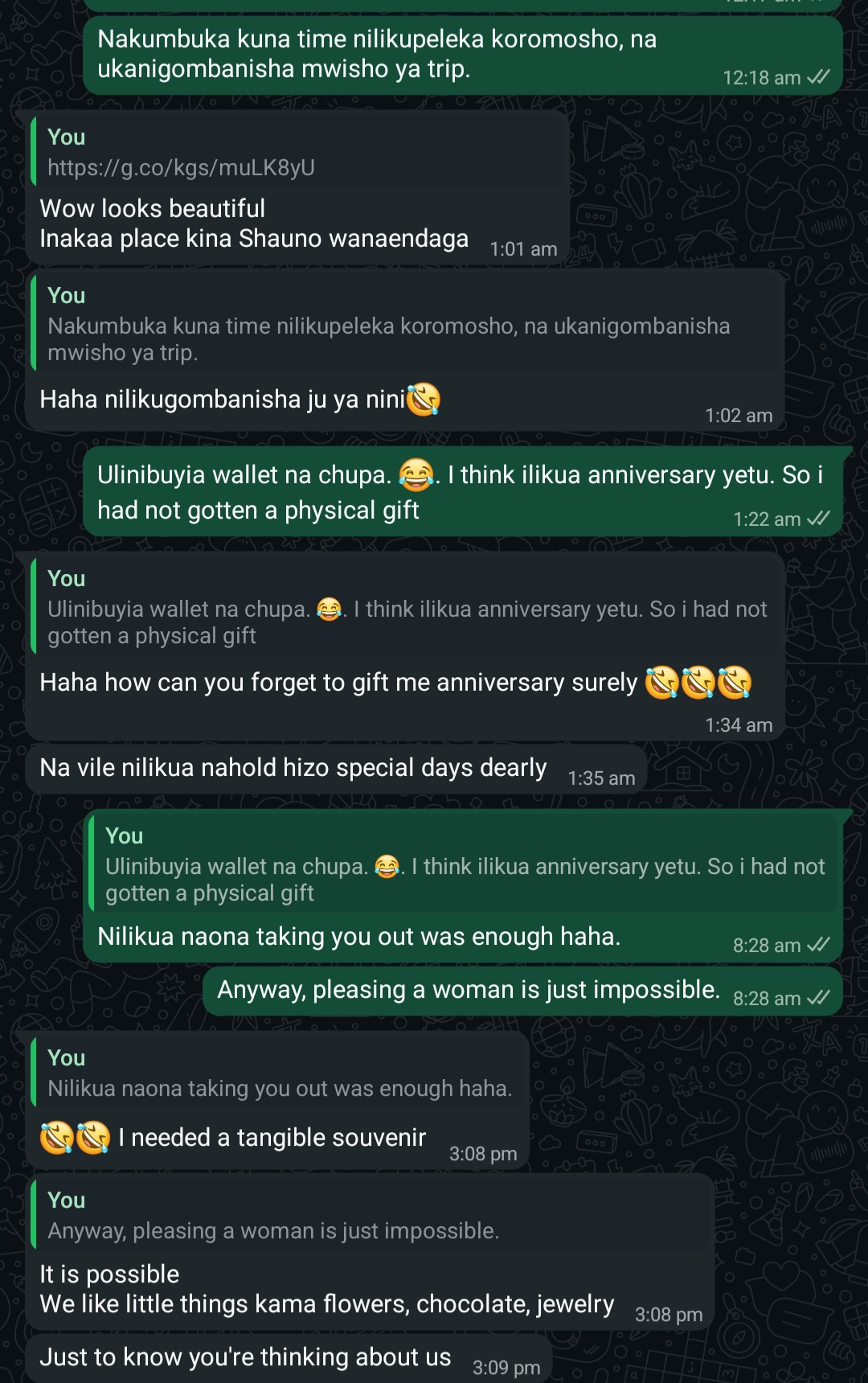
Task: Jump to quoted 'Anyway, pleasing a woman' above 'It is possible'
Action: [x=370, y=1216]
